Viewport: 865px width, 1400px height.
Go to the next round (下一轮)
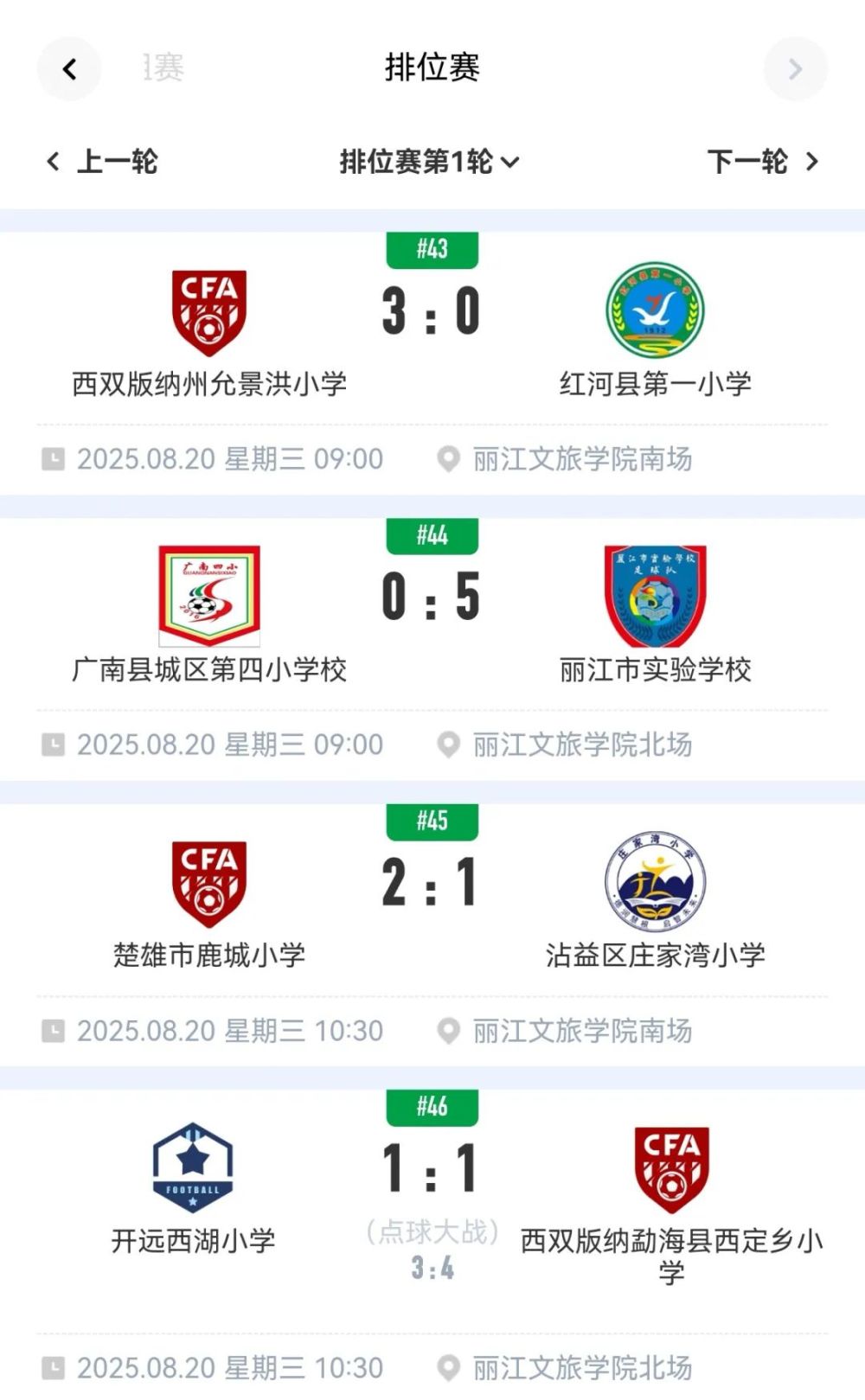[763, 162]
